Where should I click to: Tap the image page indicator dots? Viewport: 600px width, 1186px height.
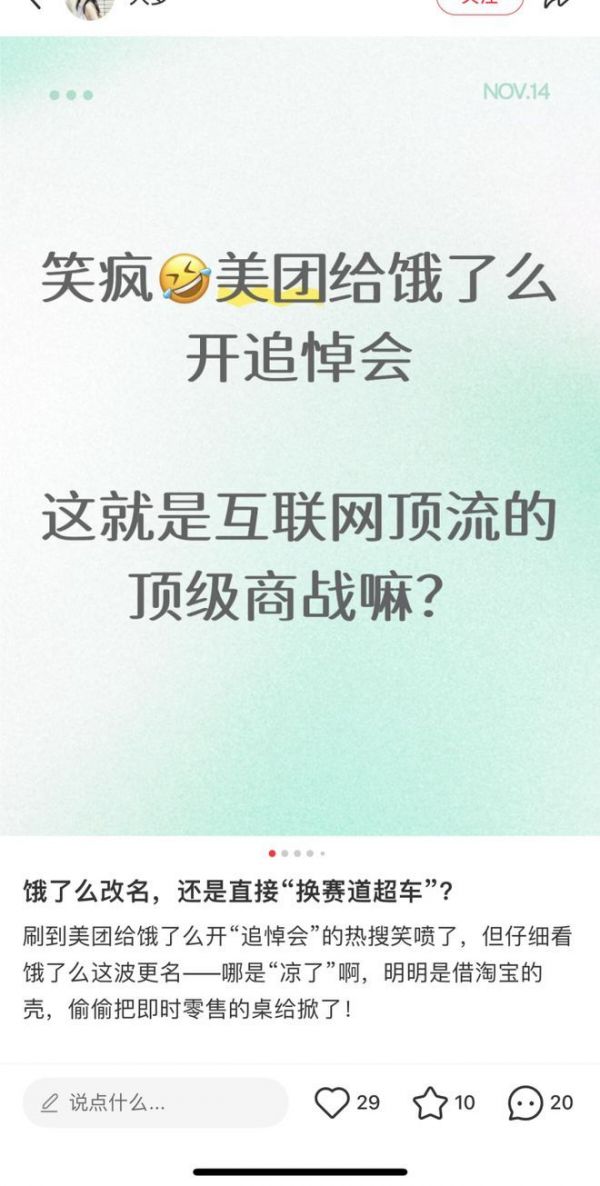tap(297, 853)
